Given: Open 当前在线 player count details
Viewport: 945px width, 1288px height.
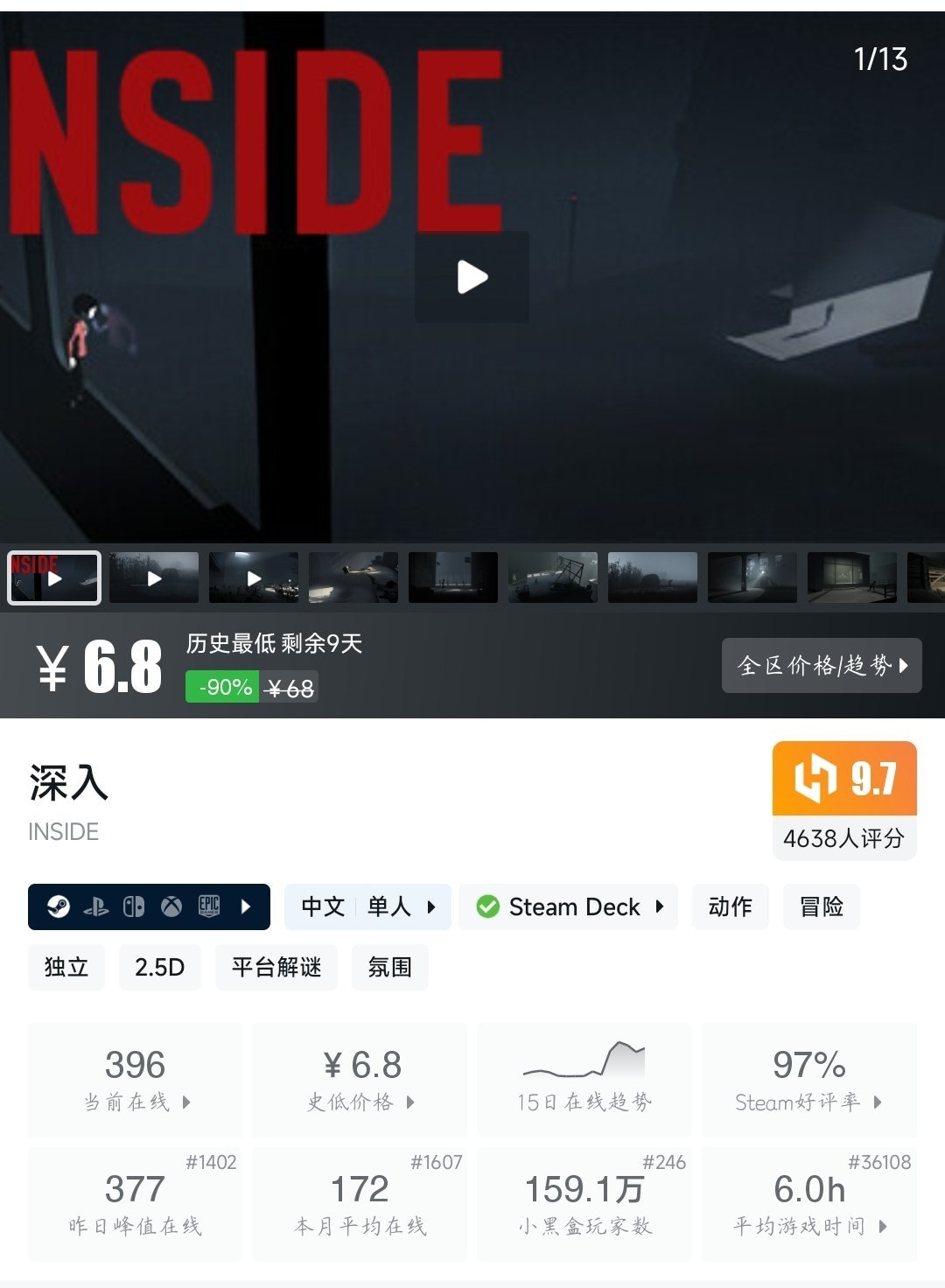Looking at the screenshot, I should coord(136,1081).
